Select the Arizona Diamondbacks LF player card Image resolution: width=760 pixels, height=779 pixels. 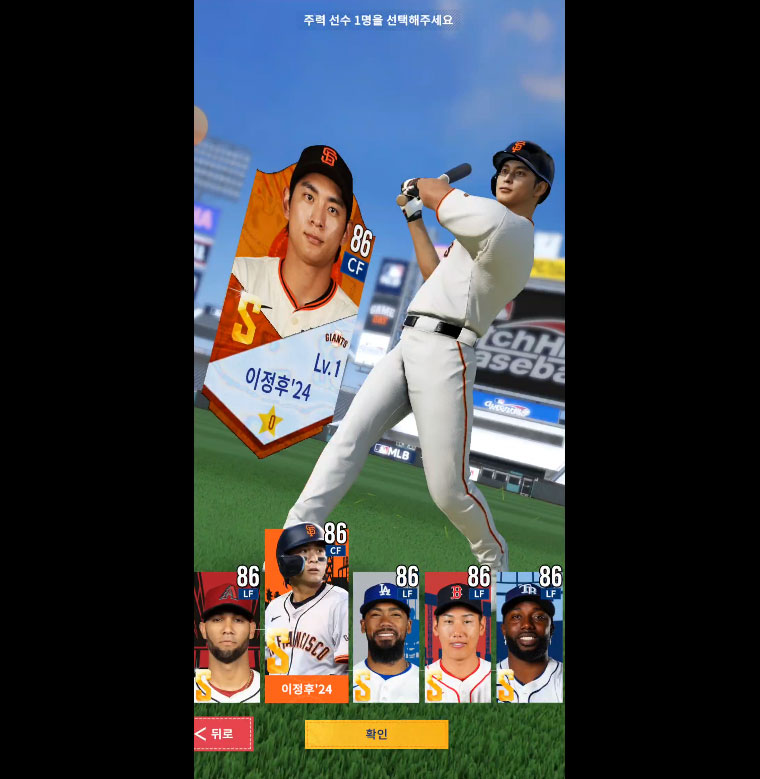pyautogui.click(x=226, y=640)
